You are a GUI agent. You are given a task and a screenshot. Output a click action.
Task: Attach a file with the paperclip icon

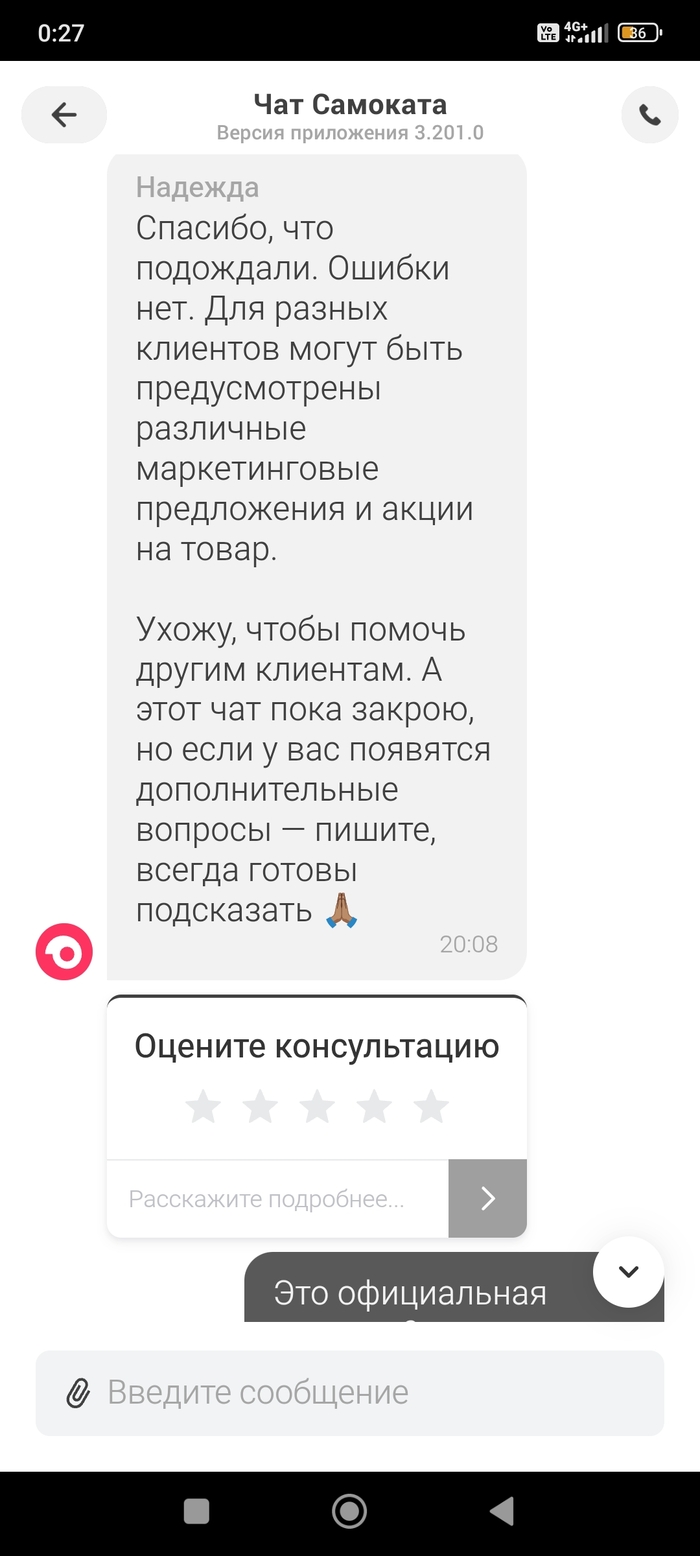click(x=78, y=1393)
